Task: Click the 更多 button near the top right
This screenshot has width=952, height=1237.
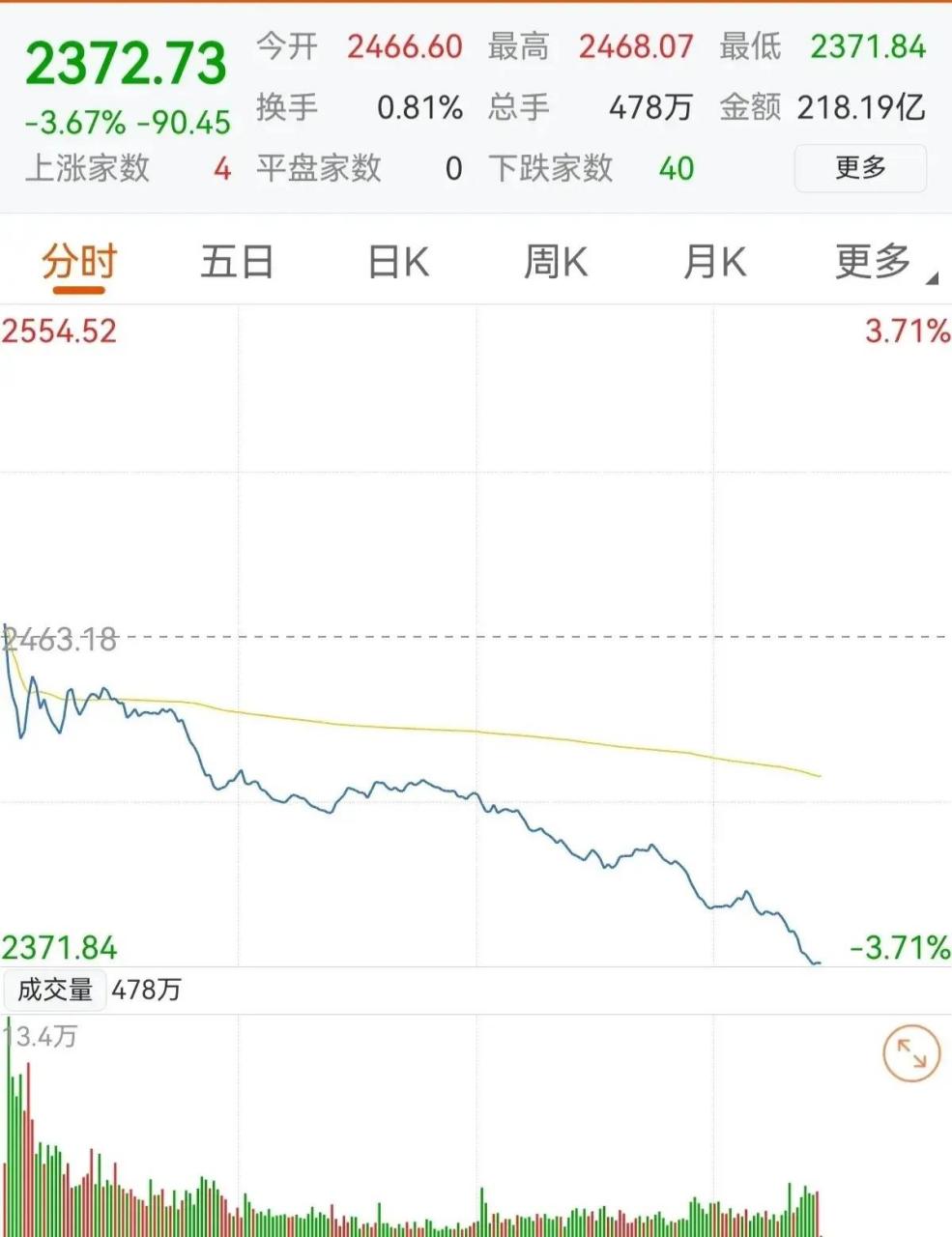Action: [859, 167]
